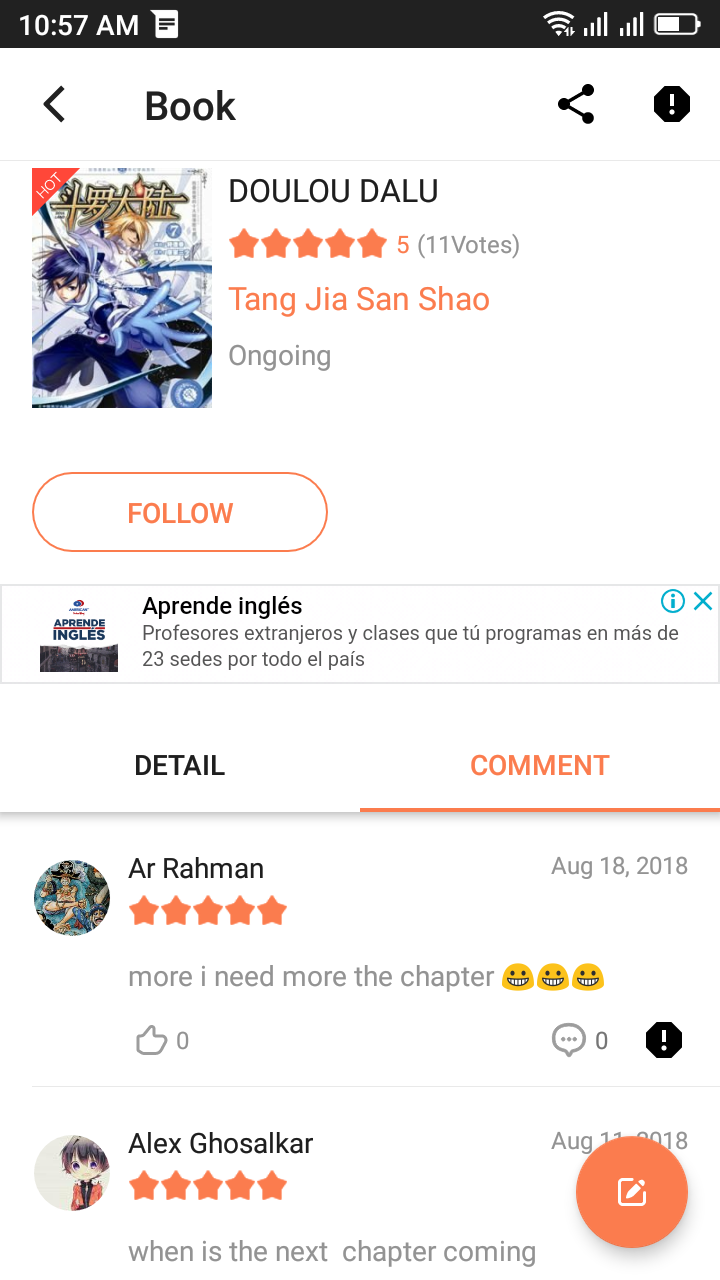720x1280 pixels.
Task: Share this book
Action: point(576,104)
